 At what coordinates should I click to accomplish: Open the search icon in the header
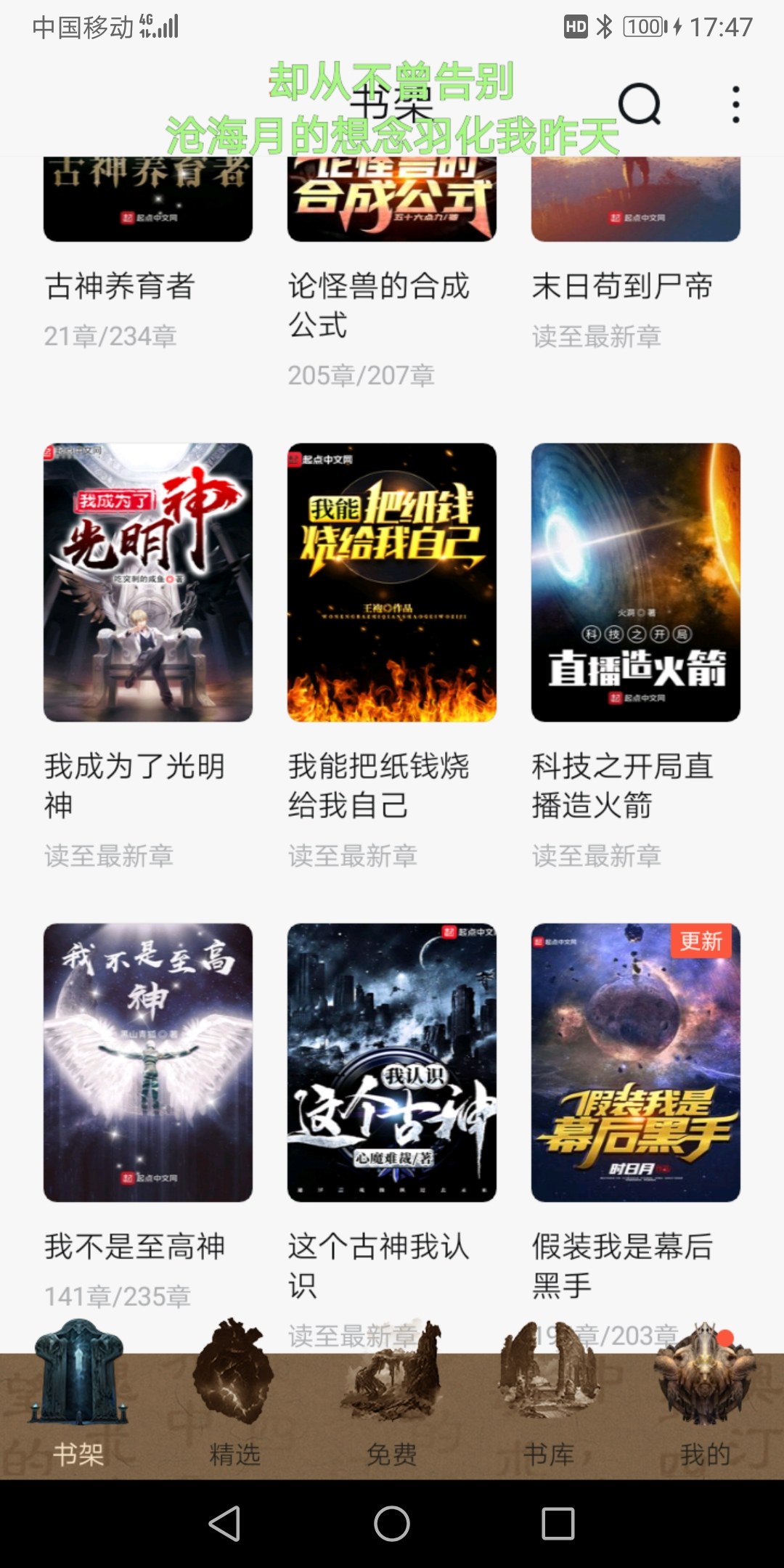(640, 105)
